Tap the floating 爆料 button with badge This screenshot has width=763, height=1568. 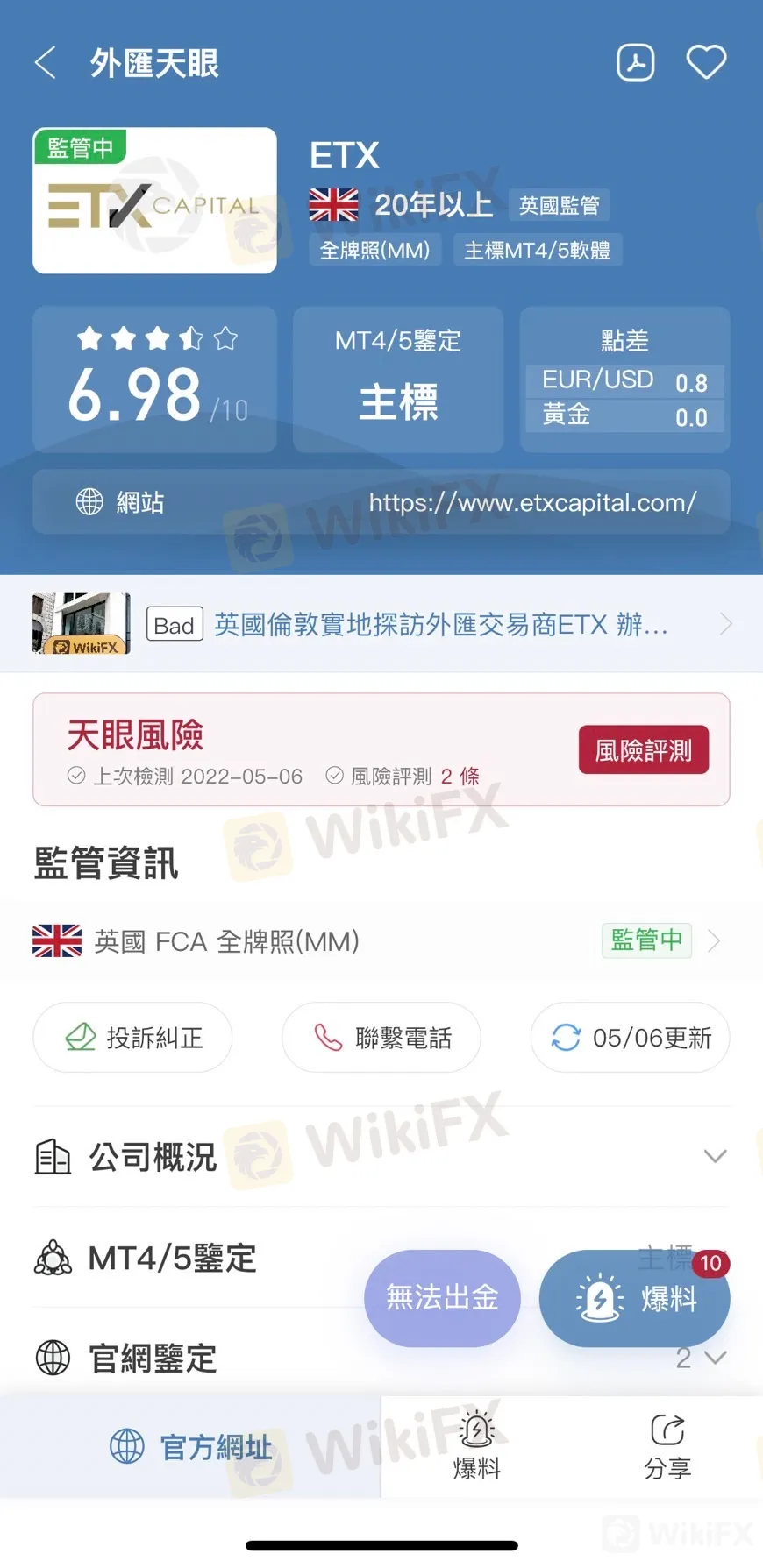[634, 1299]
